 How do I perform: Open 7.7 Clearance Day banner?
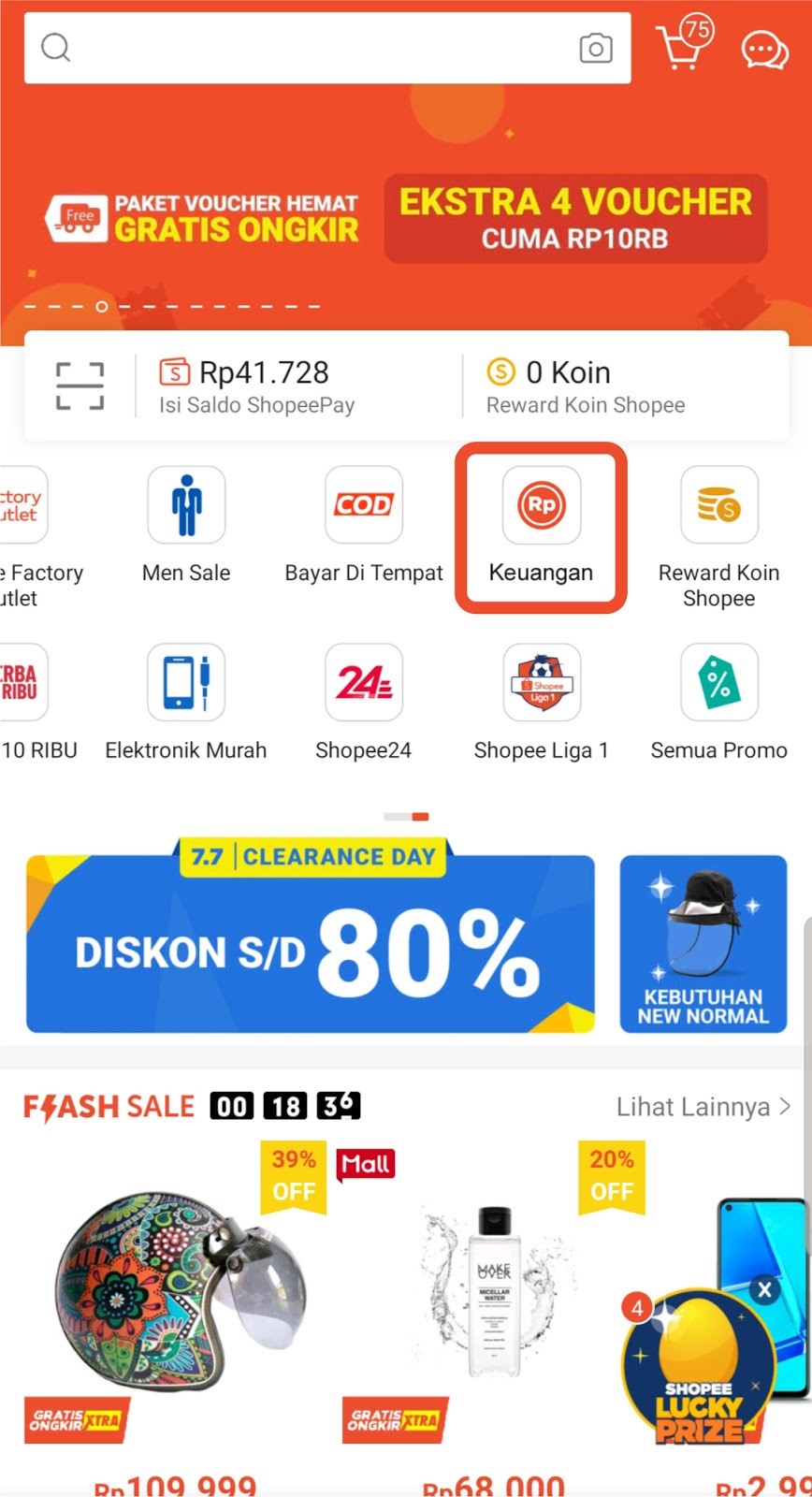point(310,943)
